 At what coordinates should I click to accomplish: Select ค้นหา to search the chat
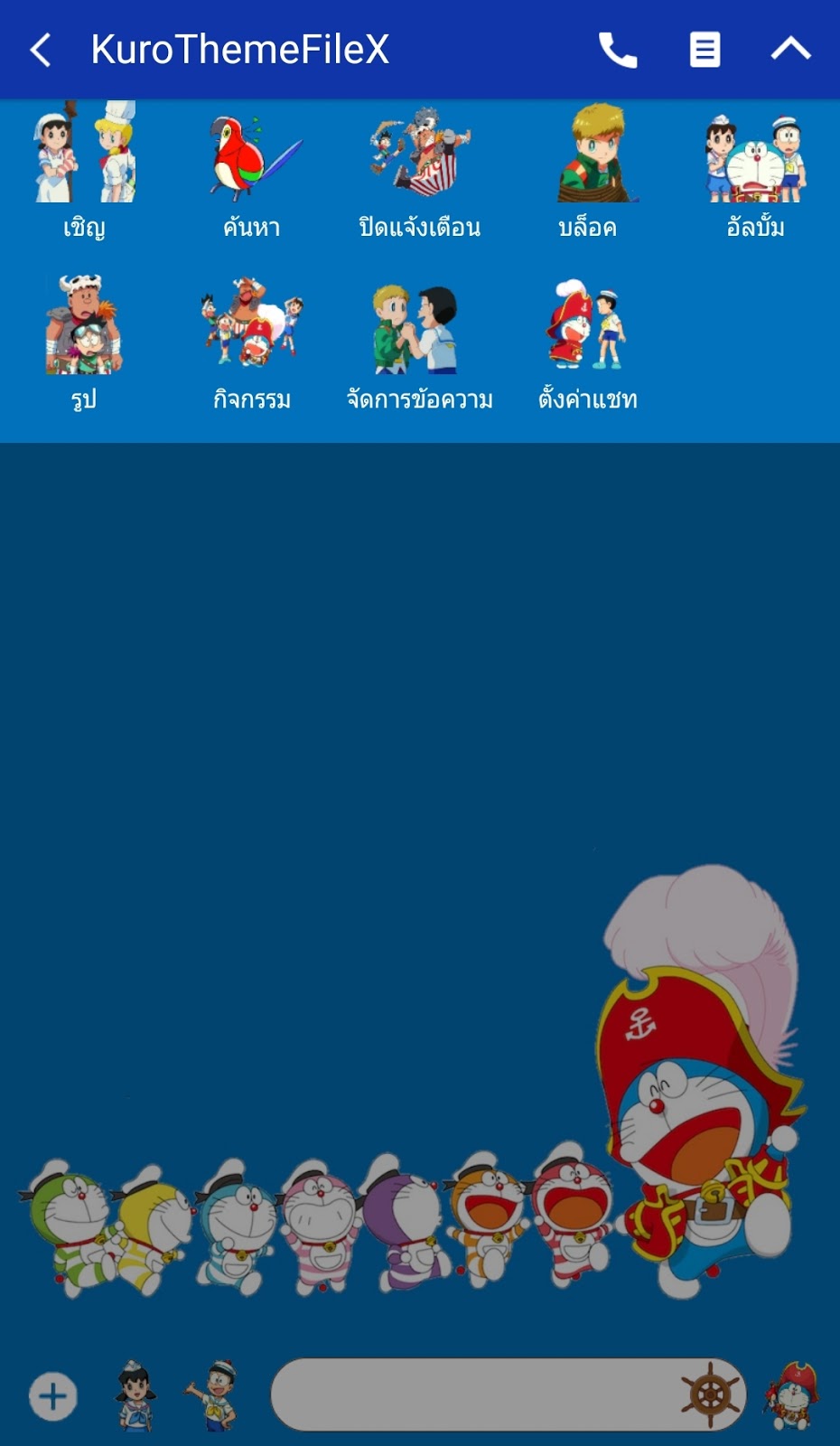[x=252, y=170]
